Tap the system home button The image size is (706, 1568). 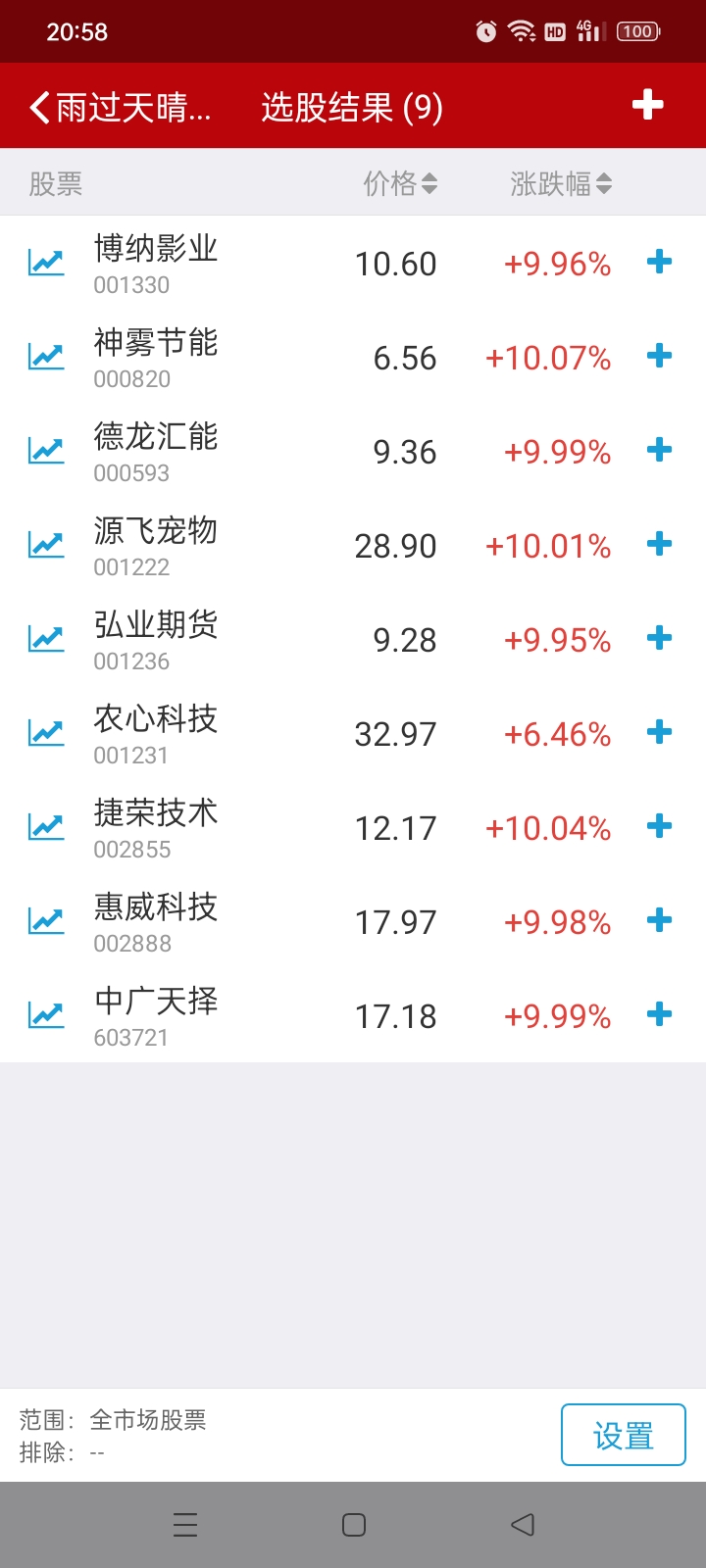click(x=354, y=1525)
